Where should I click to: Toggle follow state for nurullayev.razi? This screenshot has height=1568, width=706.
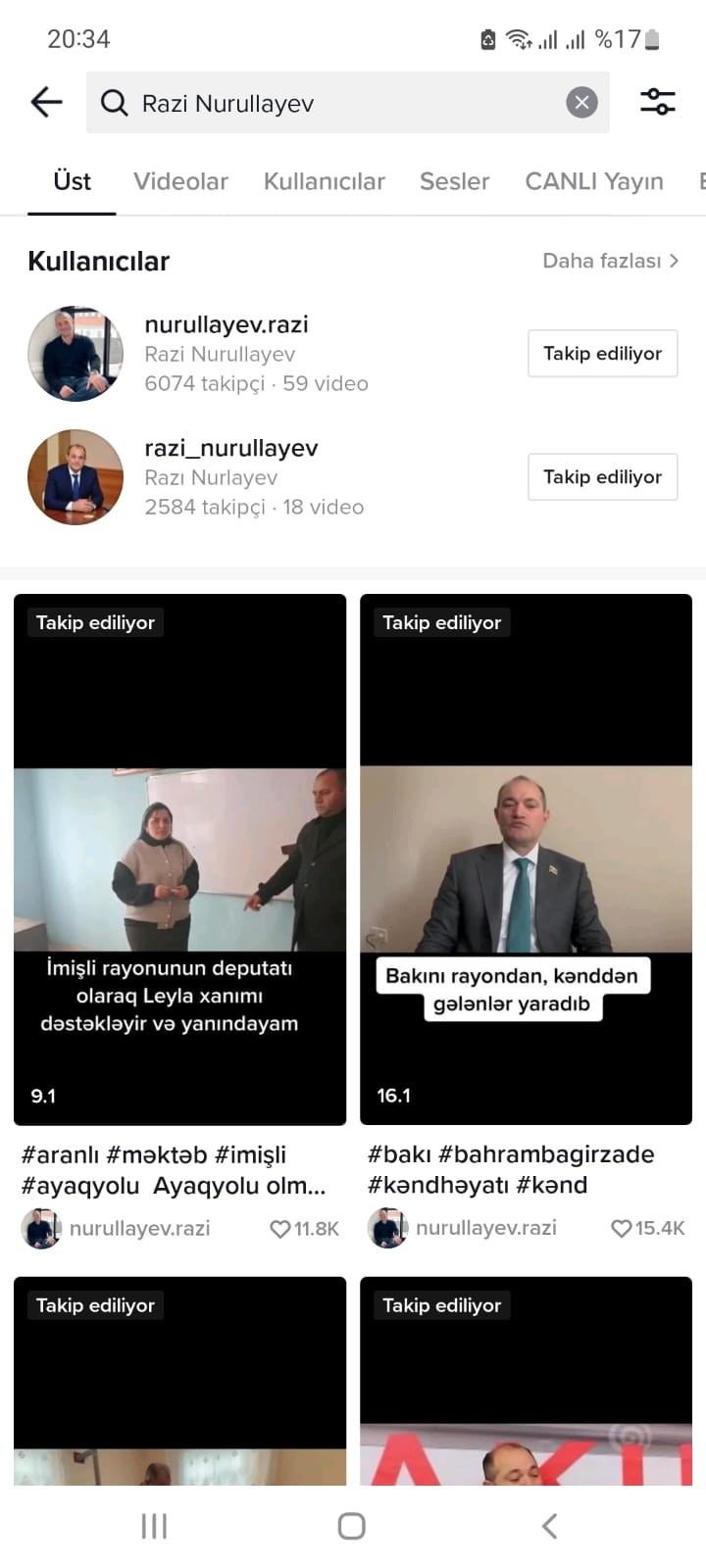coord(602,353)
